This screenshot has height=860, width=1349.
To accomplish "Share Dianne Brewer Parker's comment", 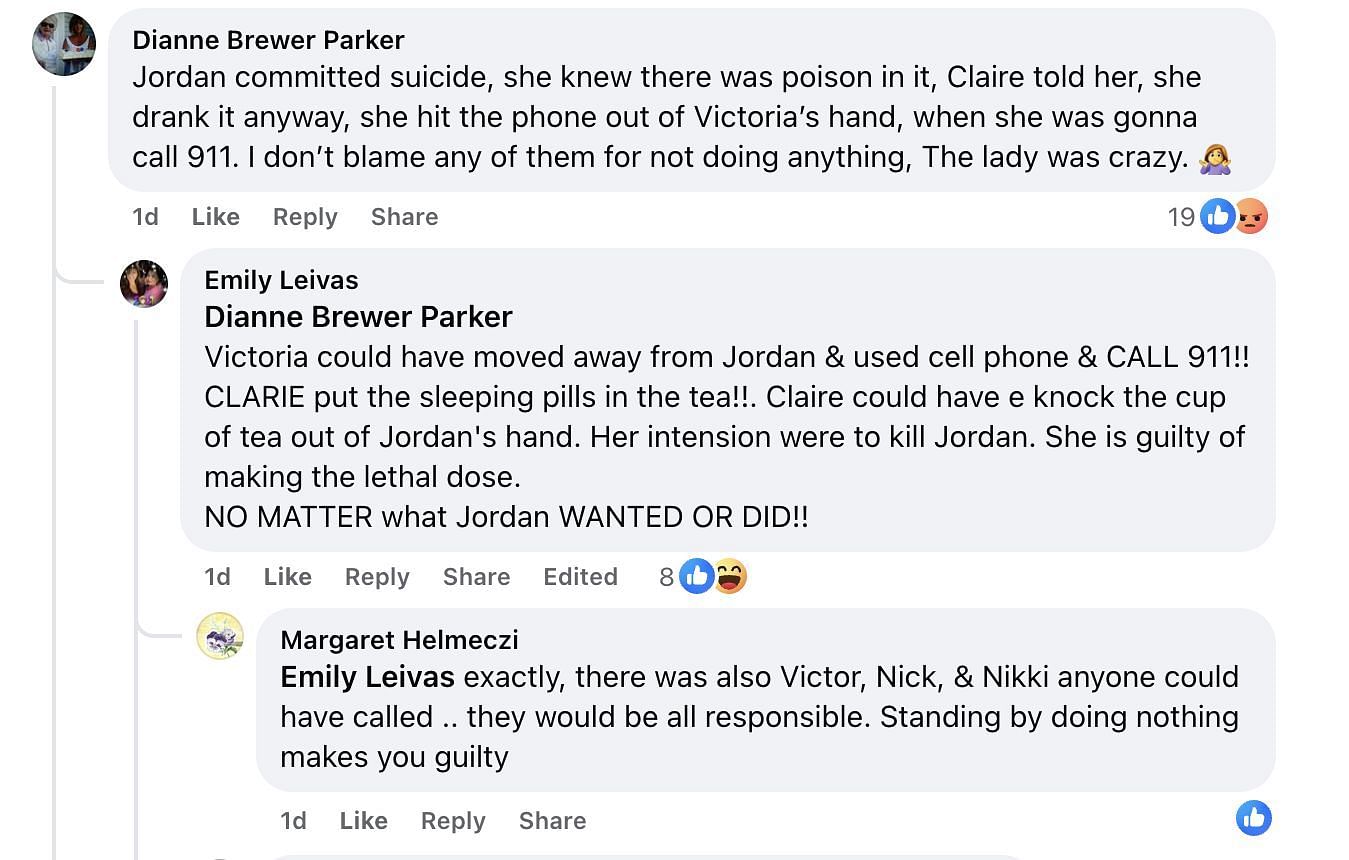I will (404, 217).
